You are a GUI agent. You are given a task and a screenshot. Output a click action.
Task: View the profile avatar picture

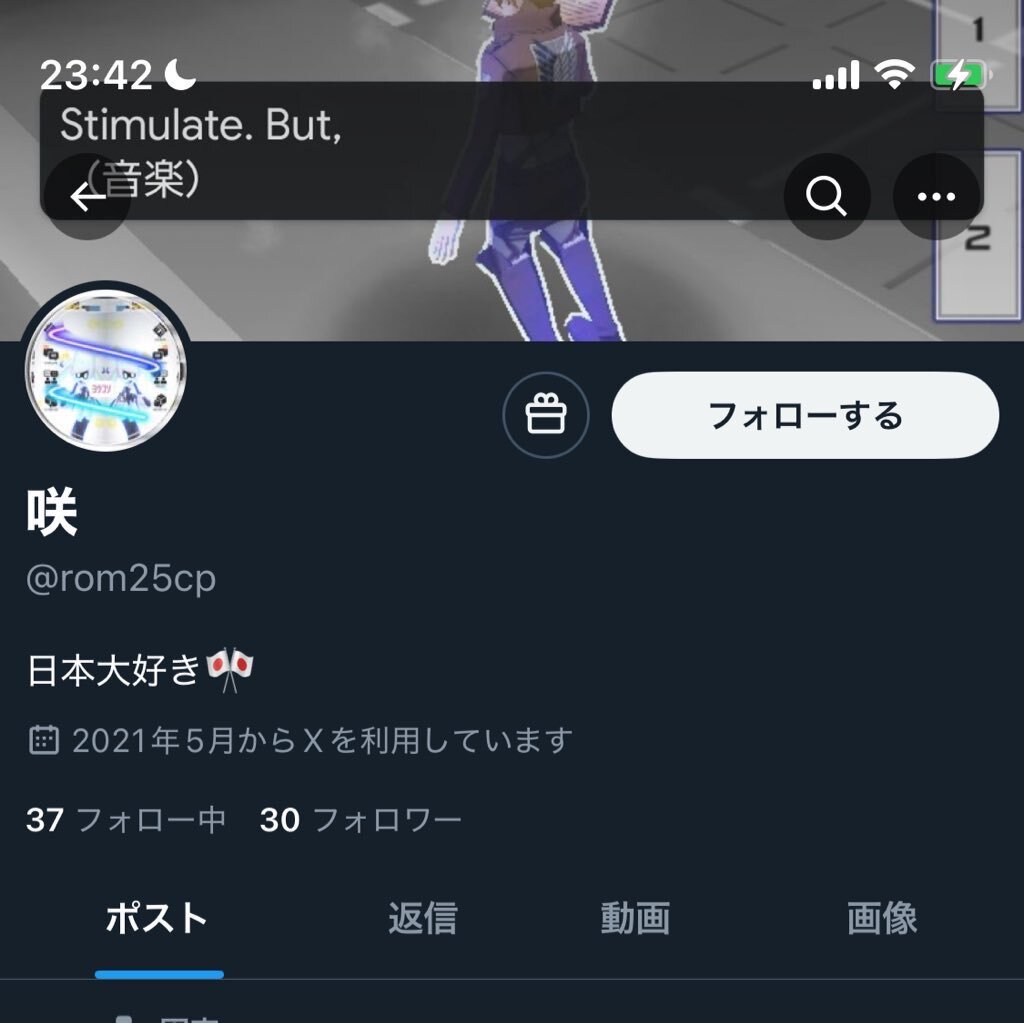coord(105,371)
